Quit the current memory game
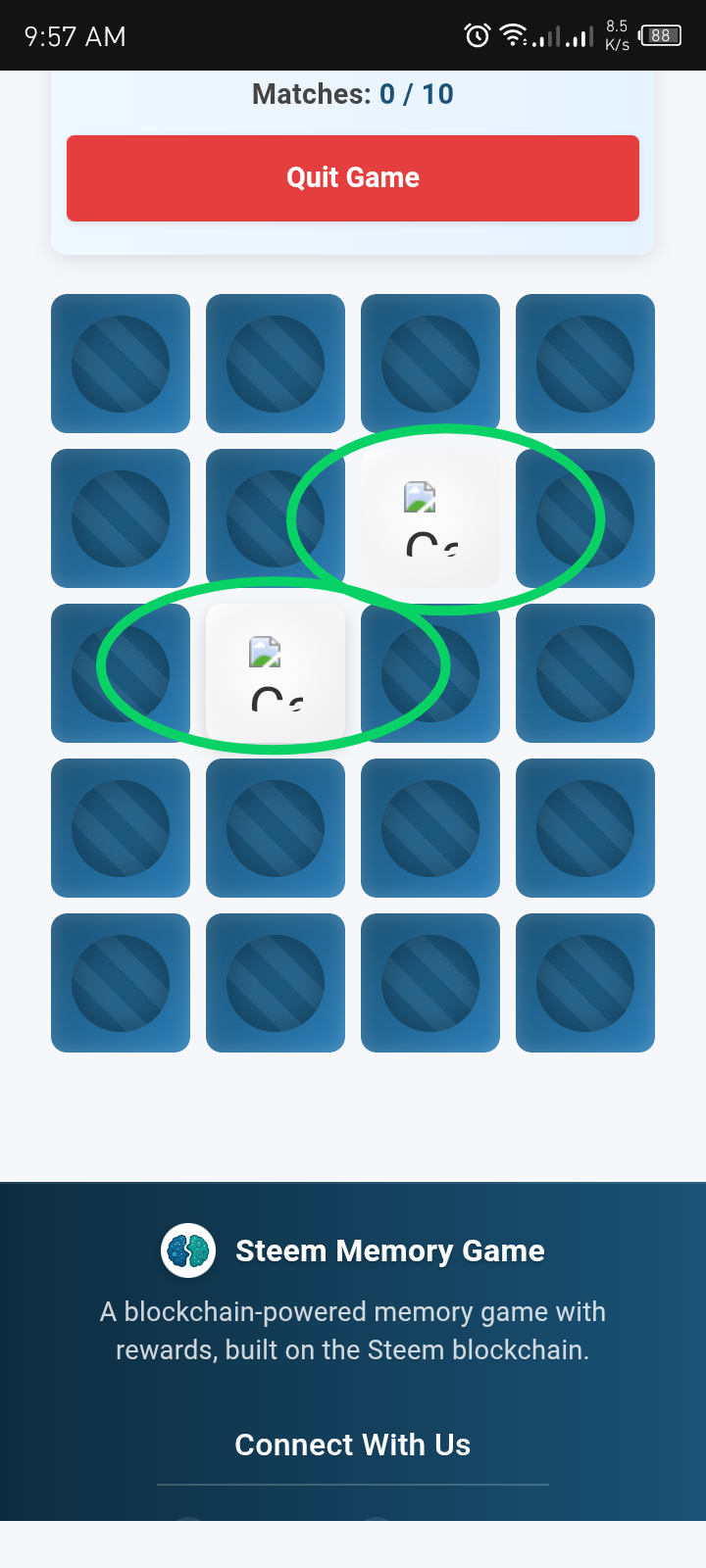 coord(353,178)
